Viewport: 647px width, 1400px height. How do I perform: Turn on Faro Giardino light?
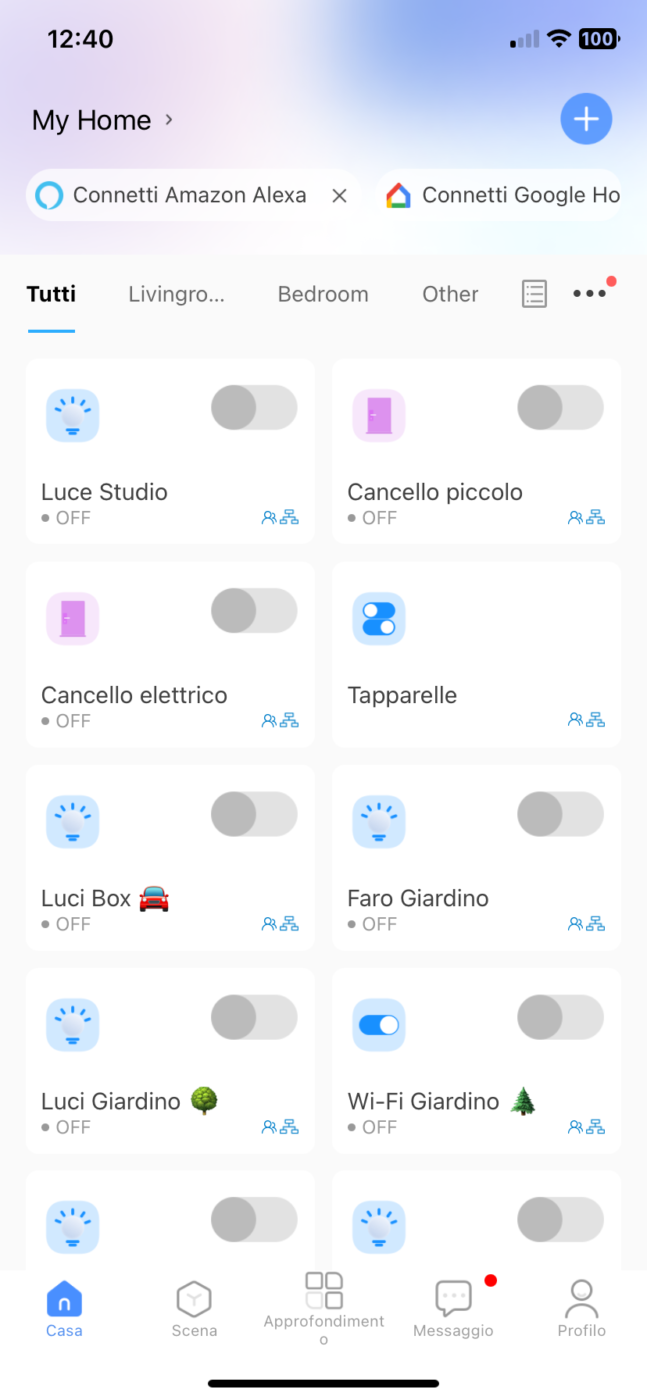560,814
